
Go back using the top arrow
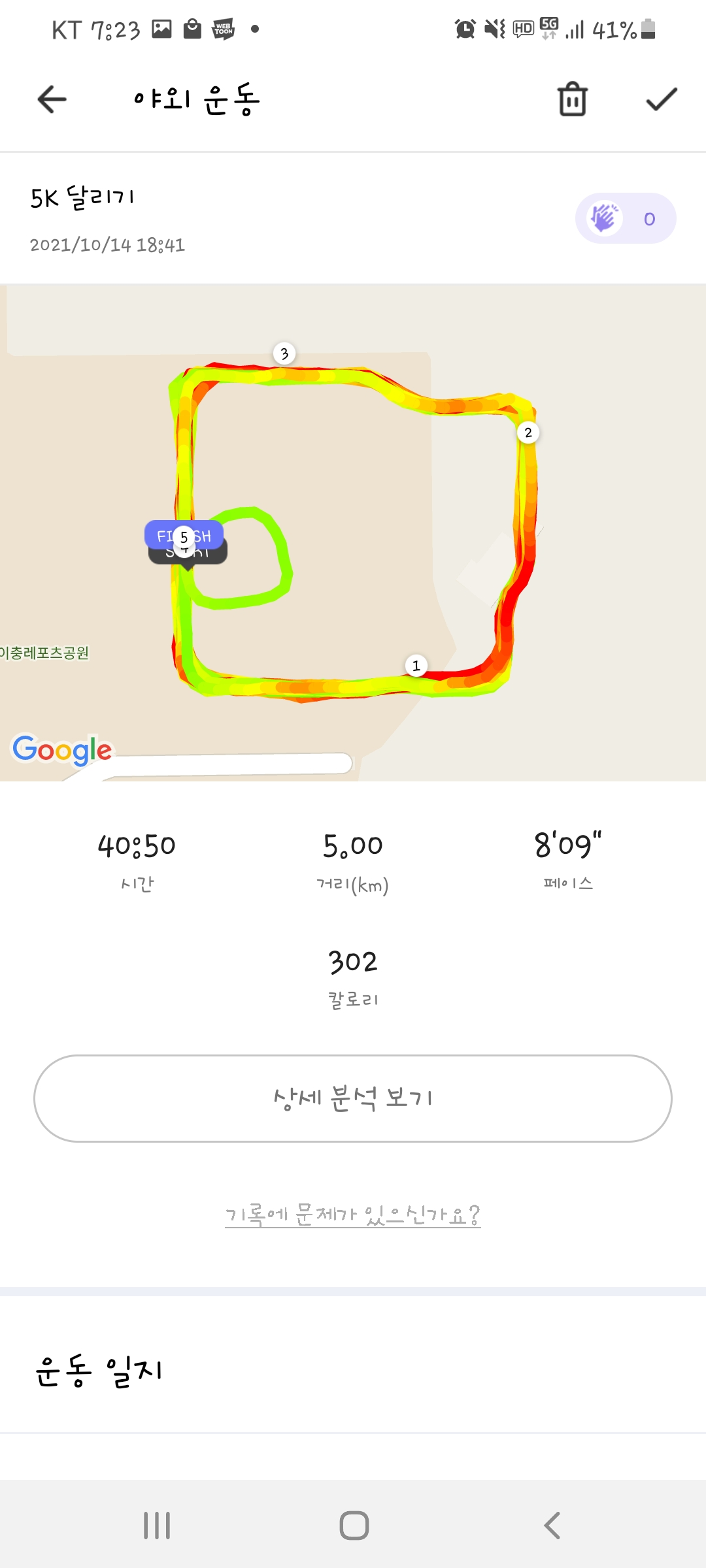[52, 99]
